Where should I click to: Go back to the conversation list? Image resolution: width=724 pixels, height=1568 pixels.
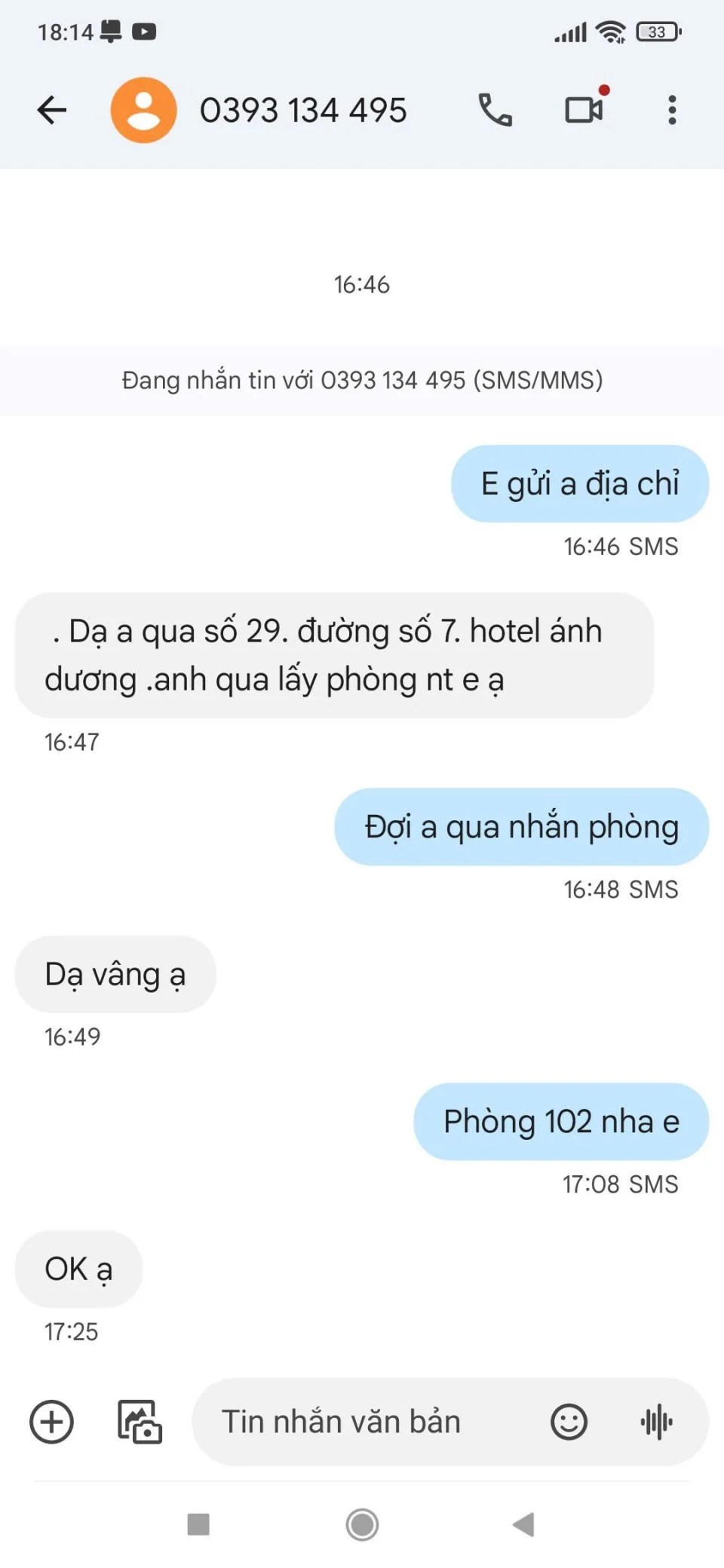point(52,110)
